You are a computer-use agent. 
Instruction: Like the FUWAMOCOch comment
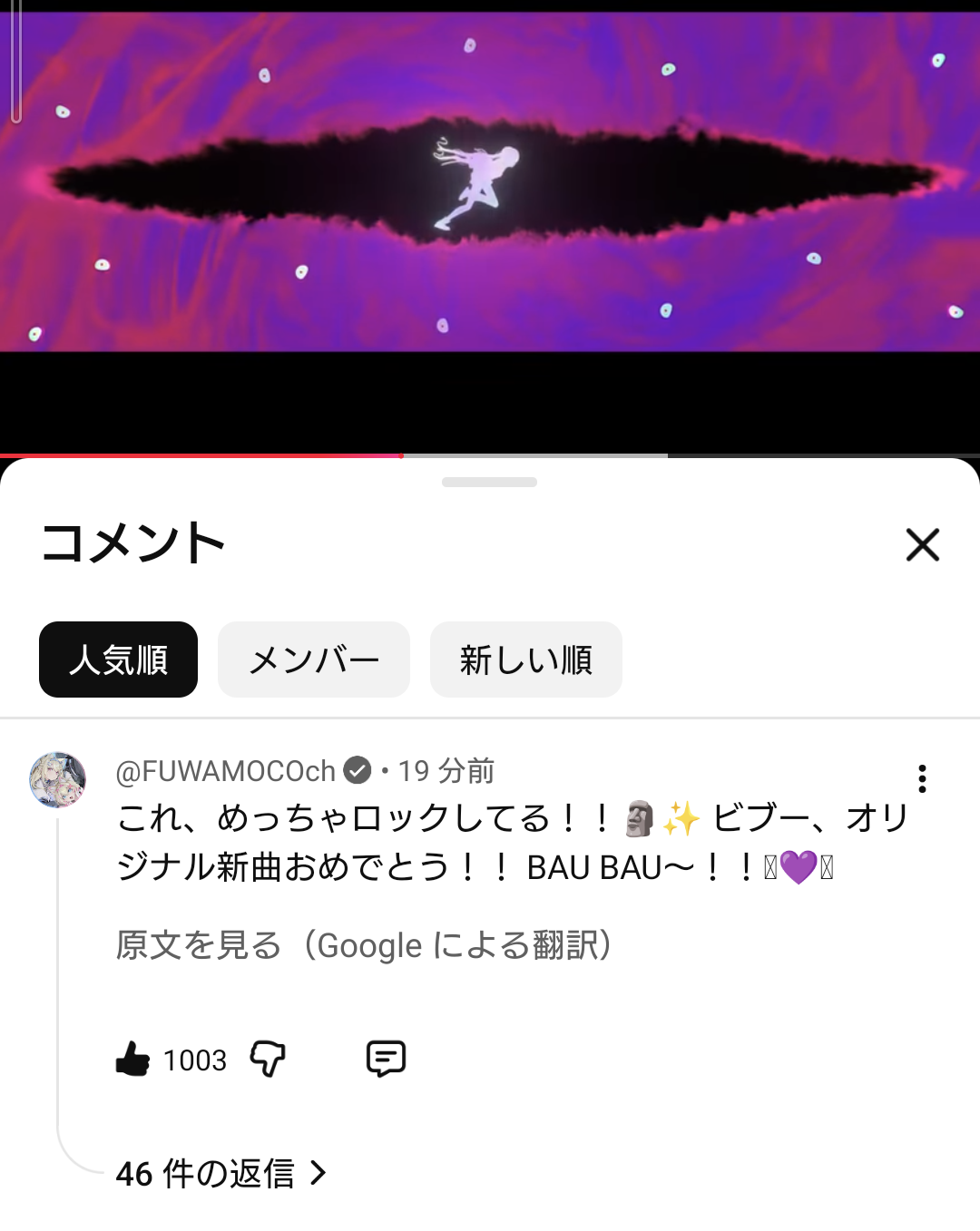click(x=133, y=1059)
